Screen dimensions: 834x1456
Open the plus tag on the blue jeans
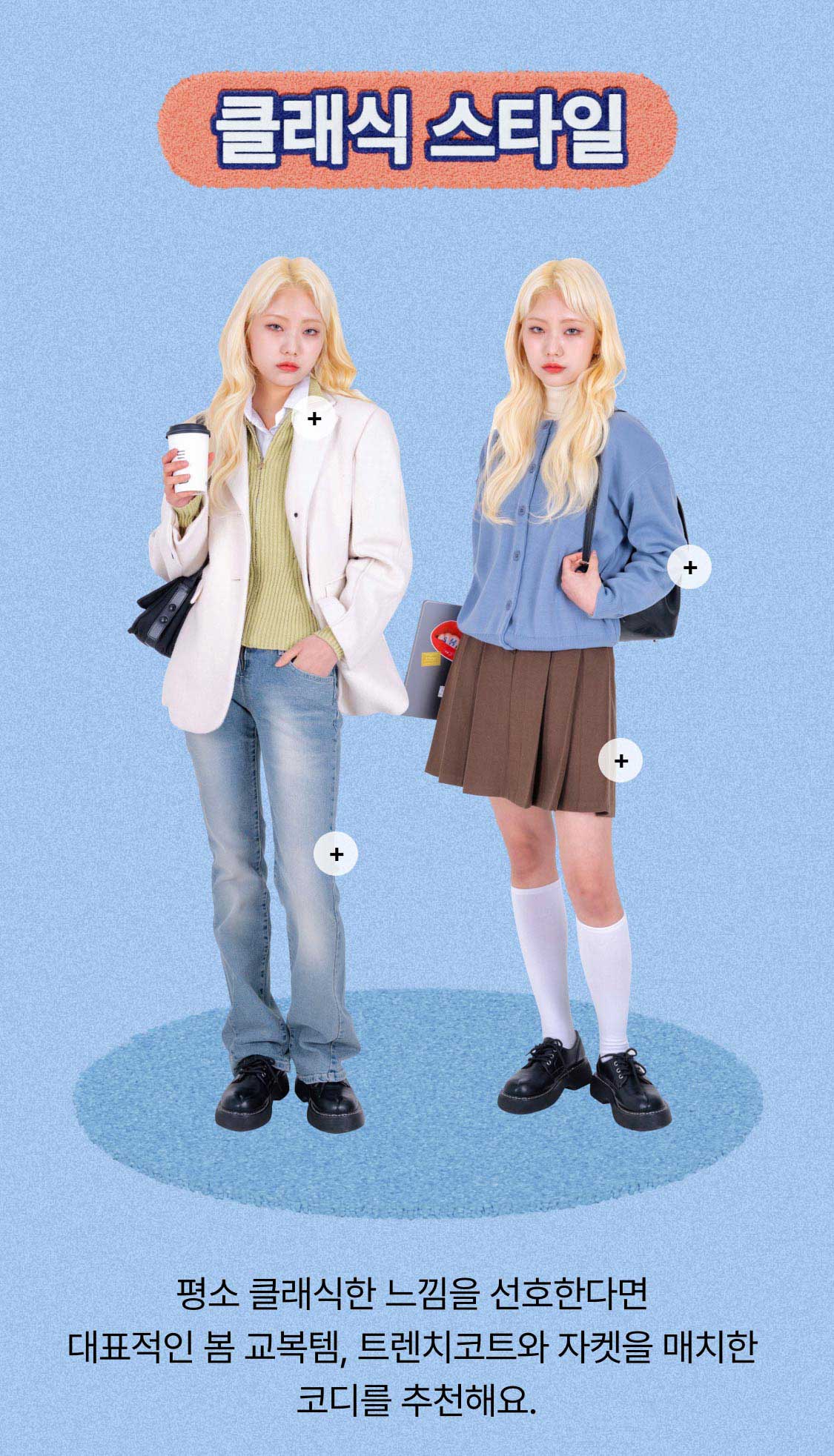(x=336, y=854)
